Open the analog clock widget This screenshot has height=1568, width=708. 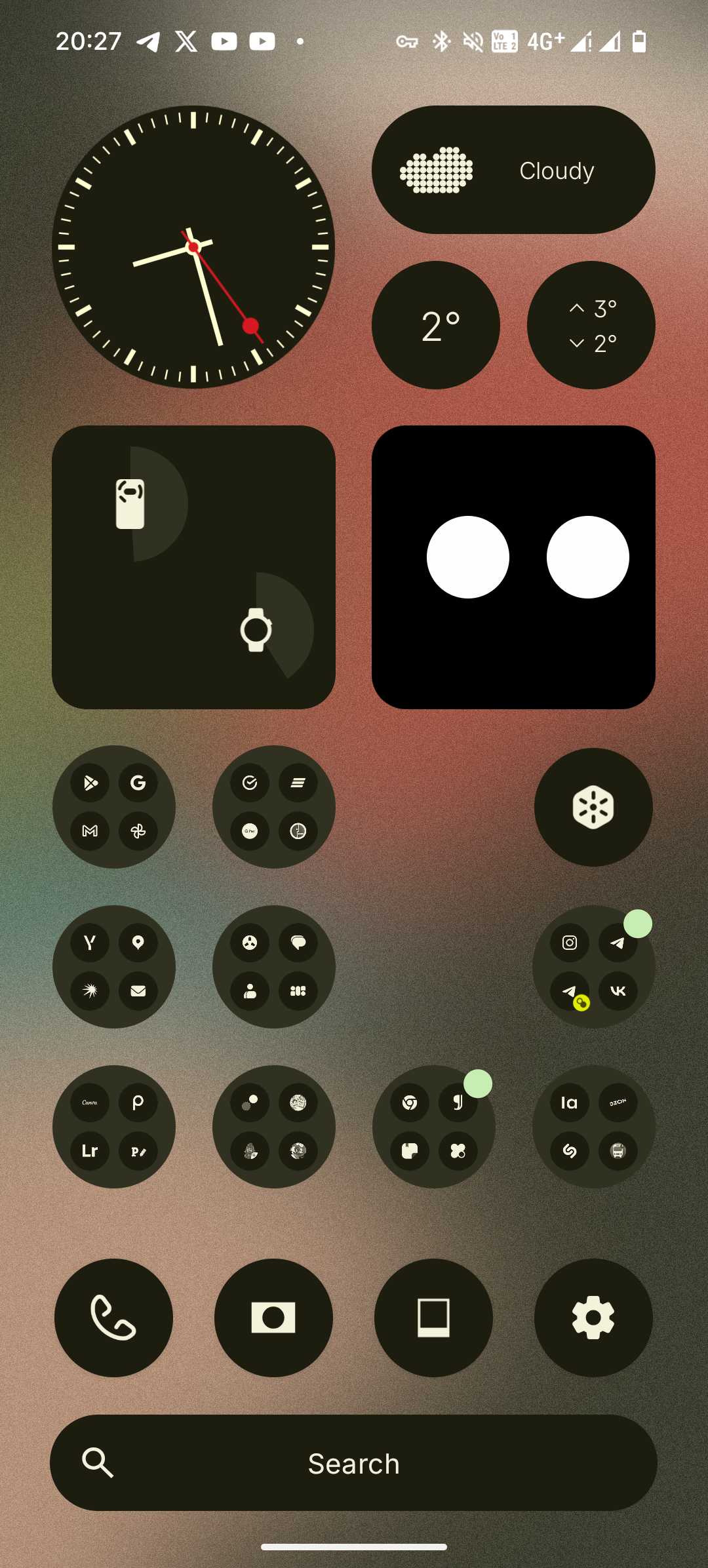193,247
